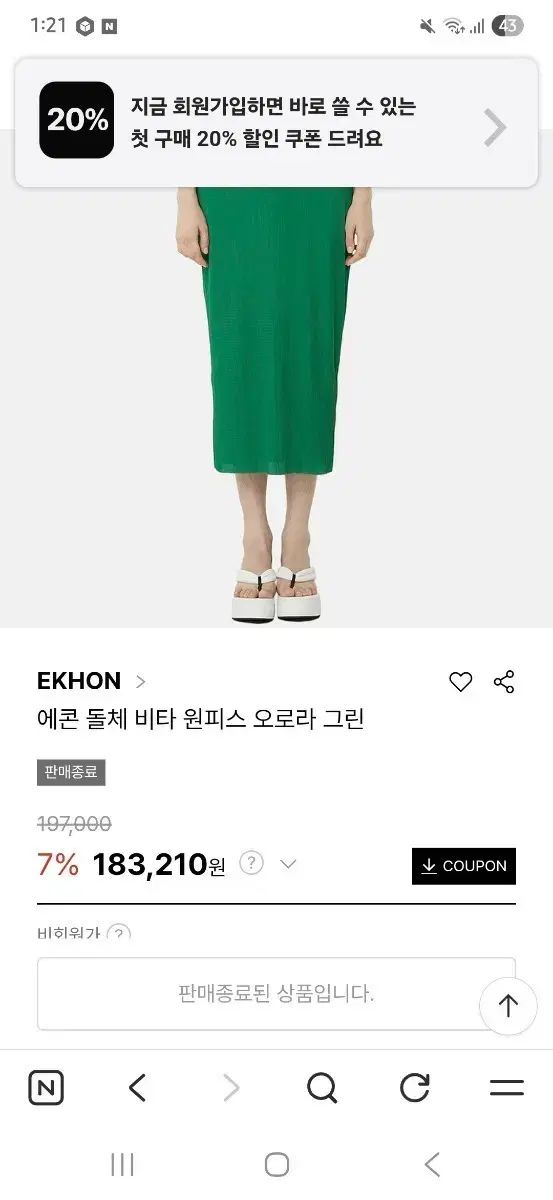Open the browser search
The width and height of the screenshot is (553, 1200).
[322, 1087]
